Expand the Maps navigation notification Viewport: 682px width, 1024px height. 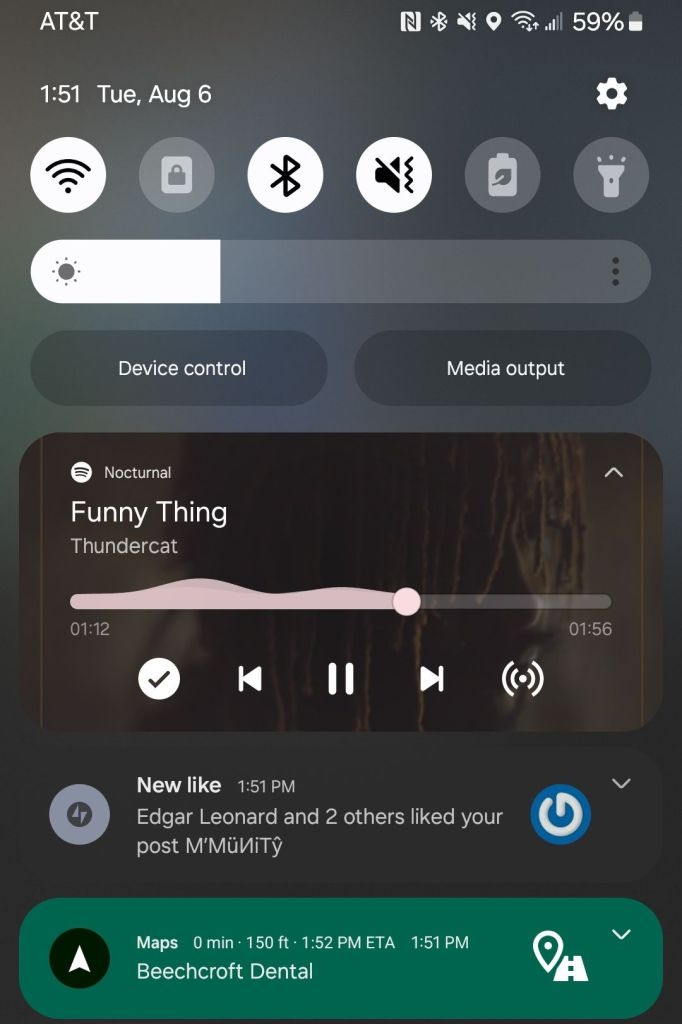pos(621,935)
